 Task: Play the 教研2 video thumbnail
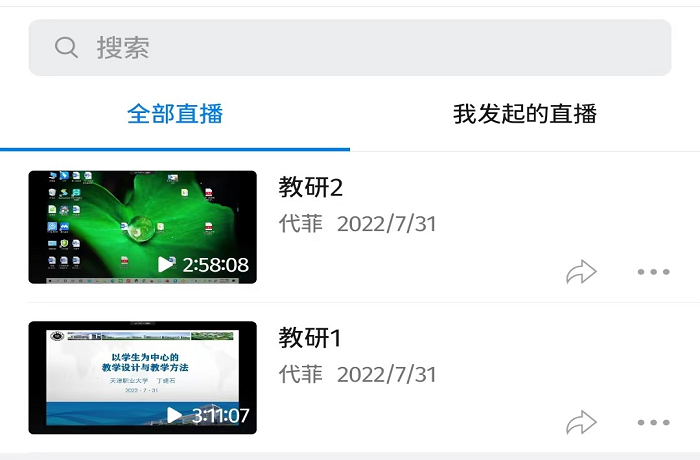coord(142,227)
